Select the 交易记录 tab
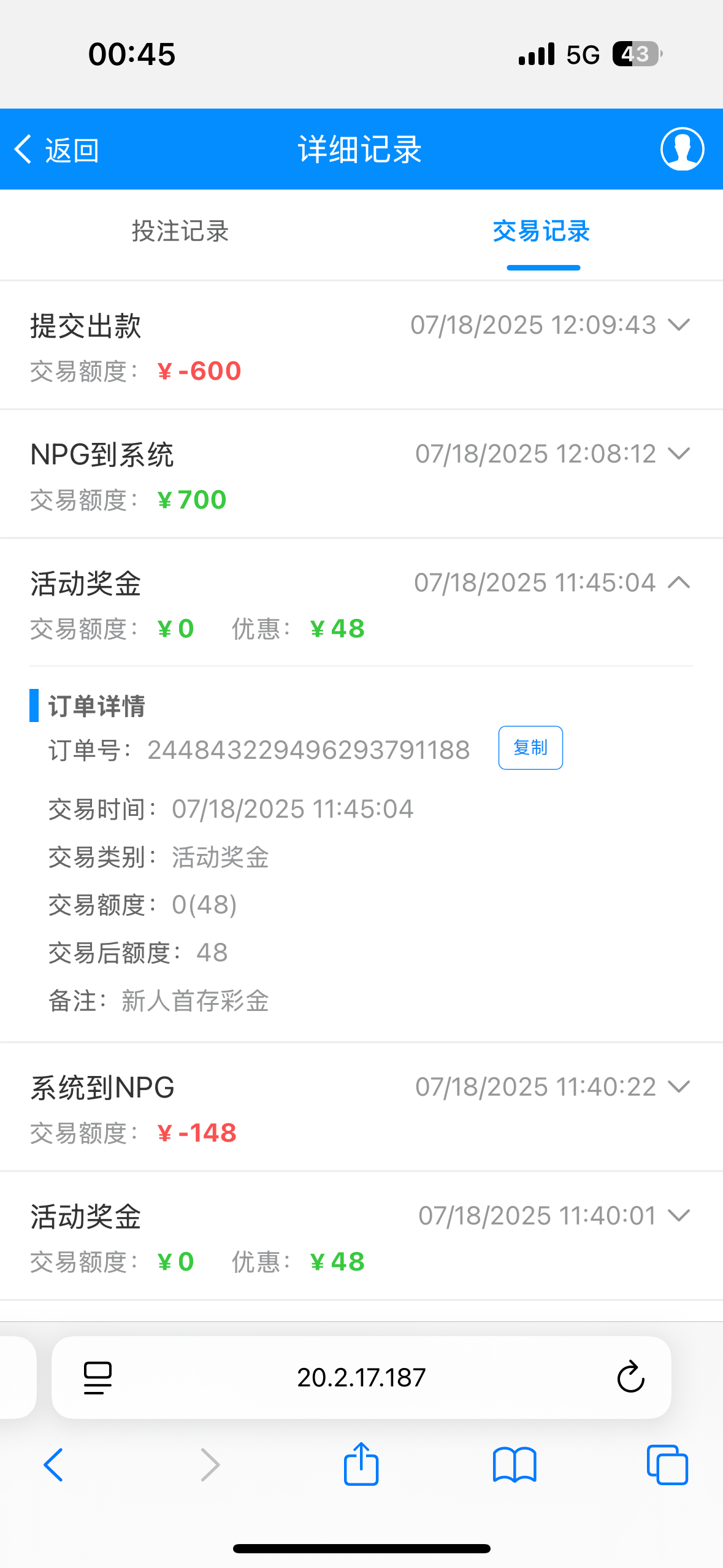The height and width of the screenshot is (1568, 723). coord(541,232)
